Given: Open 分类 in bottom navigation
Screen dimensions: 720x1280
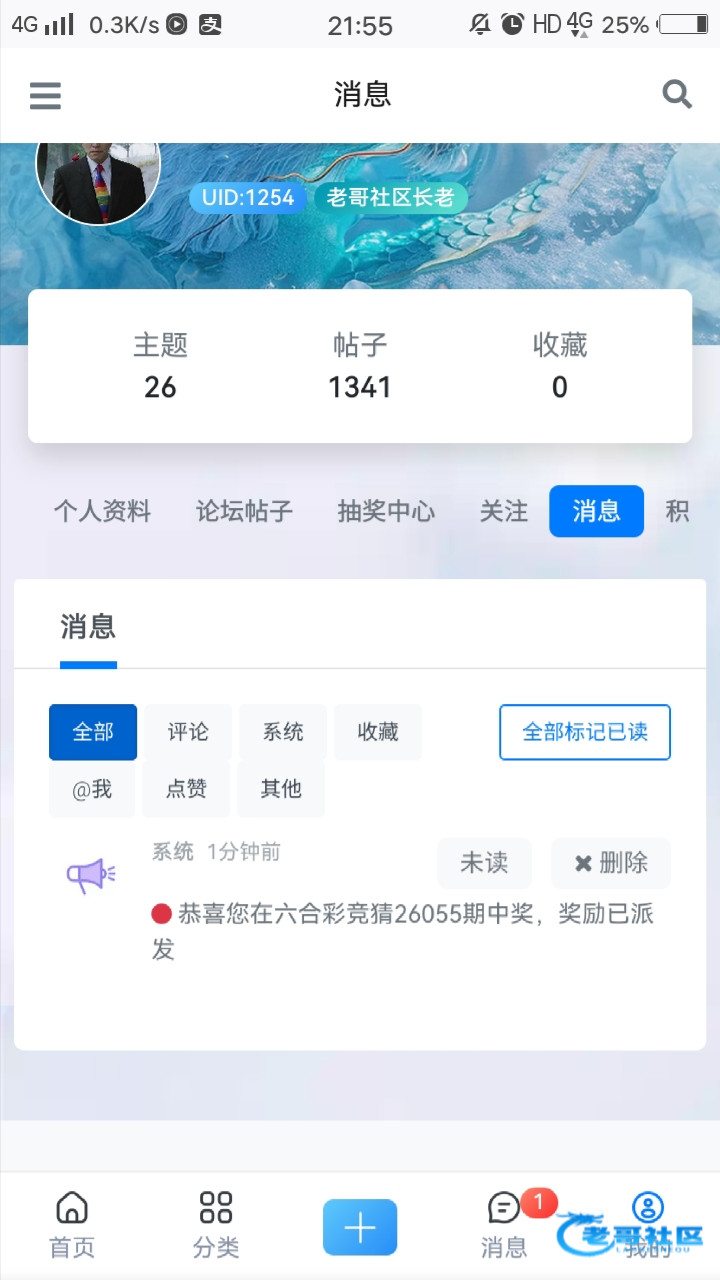Looking at the screenshot, I should pyautogui.click(x=216, y=1225).
